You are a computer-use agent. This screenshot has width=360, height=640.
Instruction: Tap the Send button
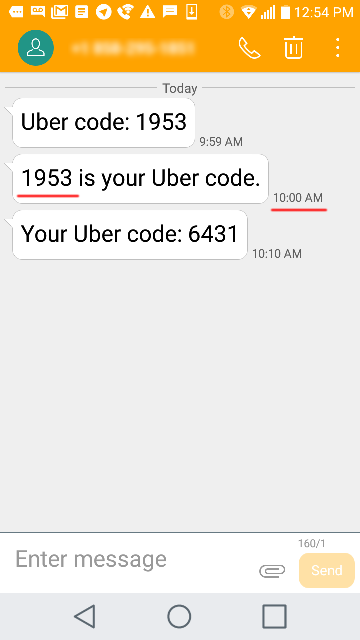tap(327, 570)
